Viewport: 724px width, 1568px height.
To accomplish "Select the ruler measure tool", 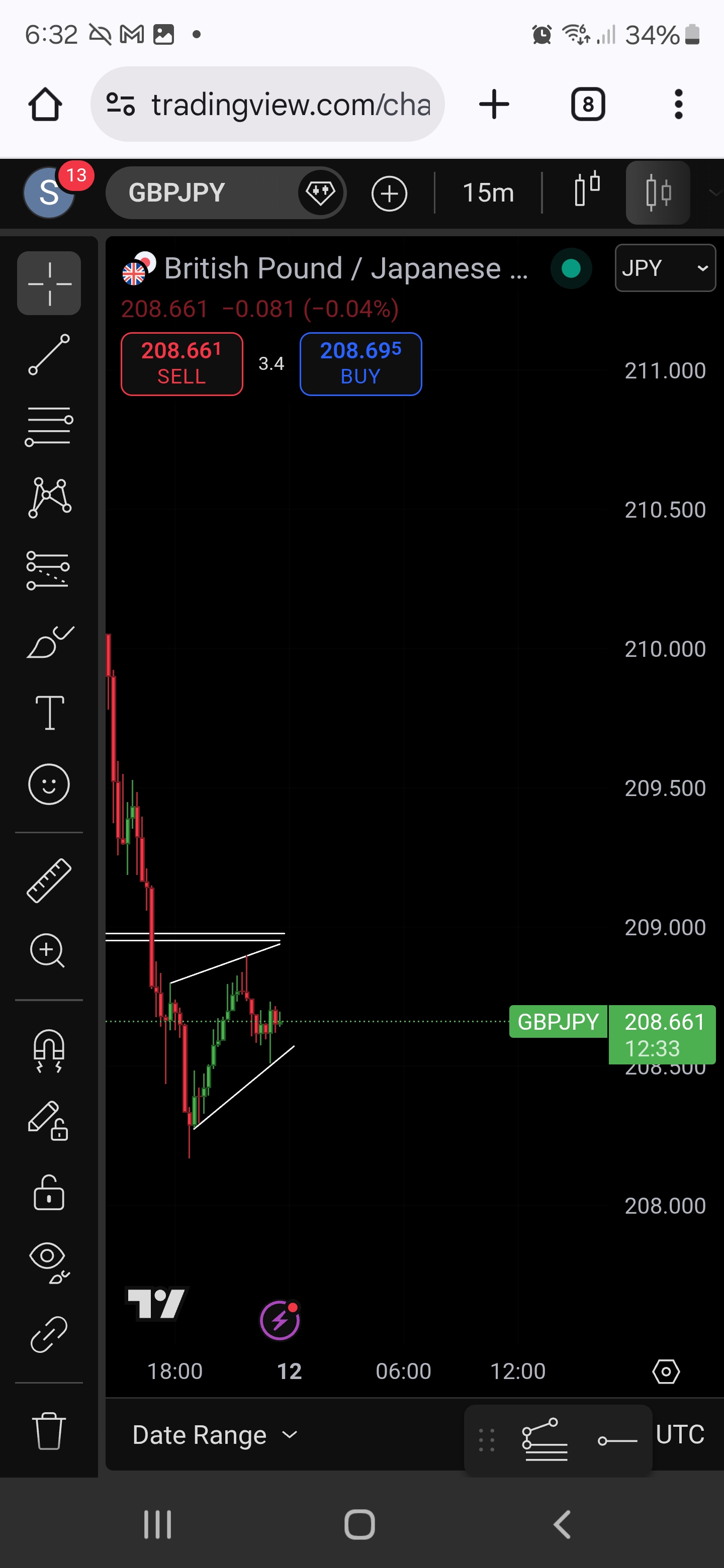I will pyautogui.click(x=49, y=880).
